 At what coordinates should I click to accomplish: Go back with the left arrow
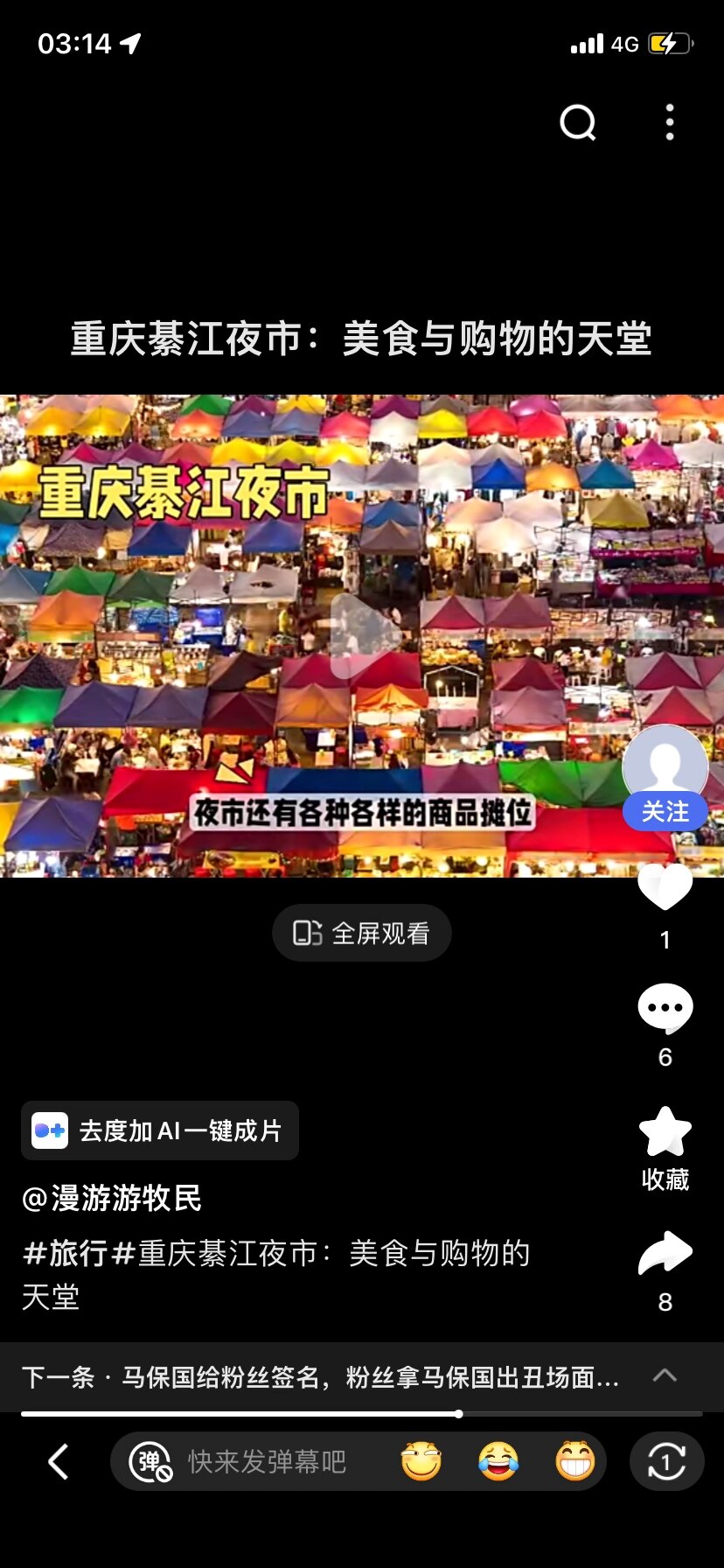click(58, 1461)
